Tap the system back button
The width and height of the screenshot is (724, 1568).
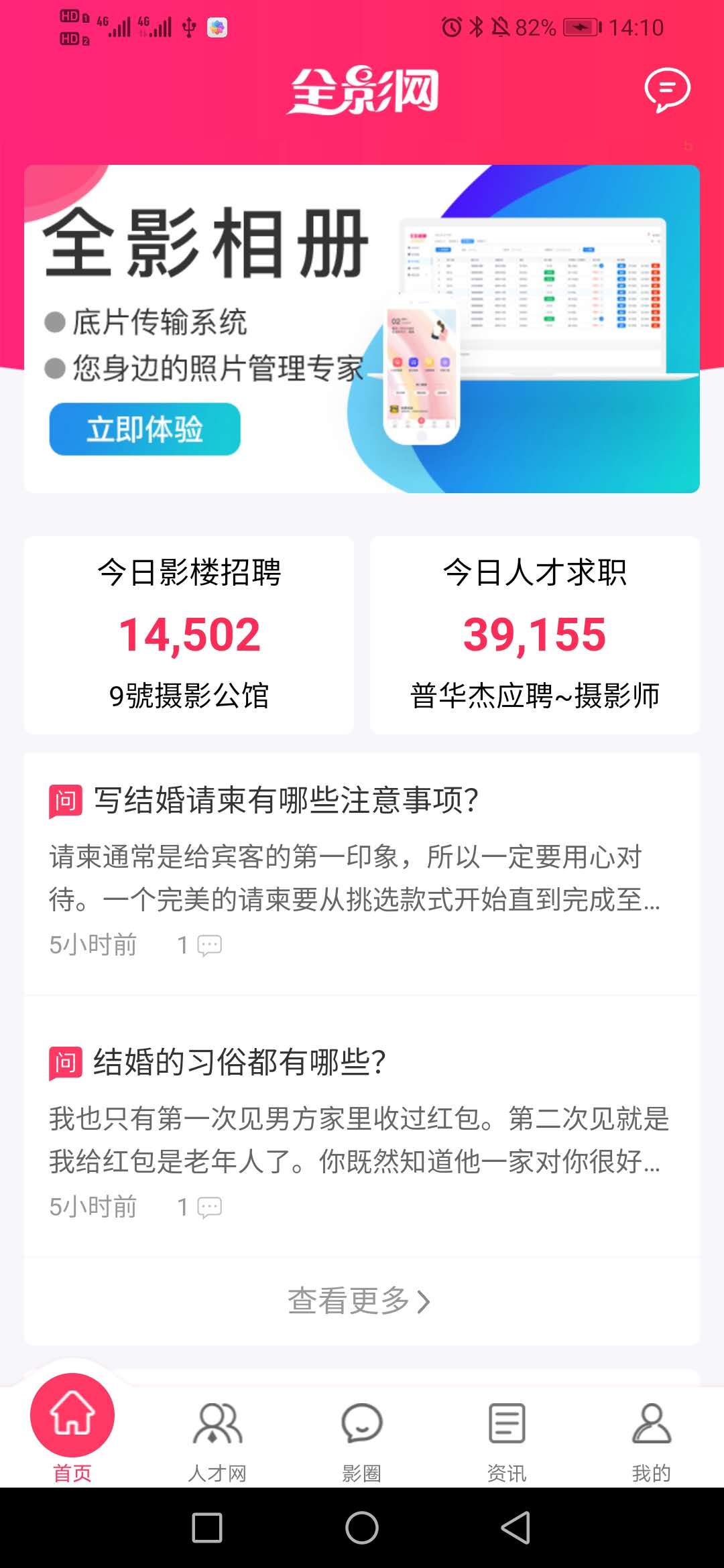click(x=516, y=1528)
